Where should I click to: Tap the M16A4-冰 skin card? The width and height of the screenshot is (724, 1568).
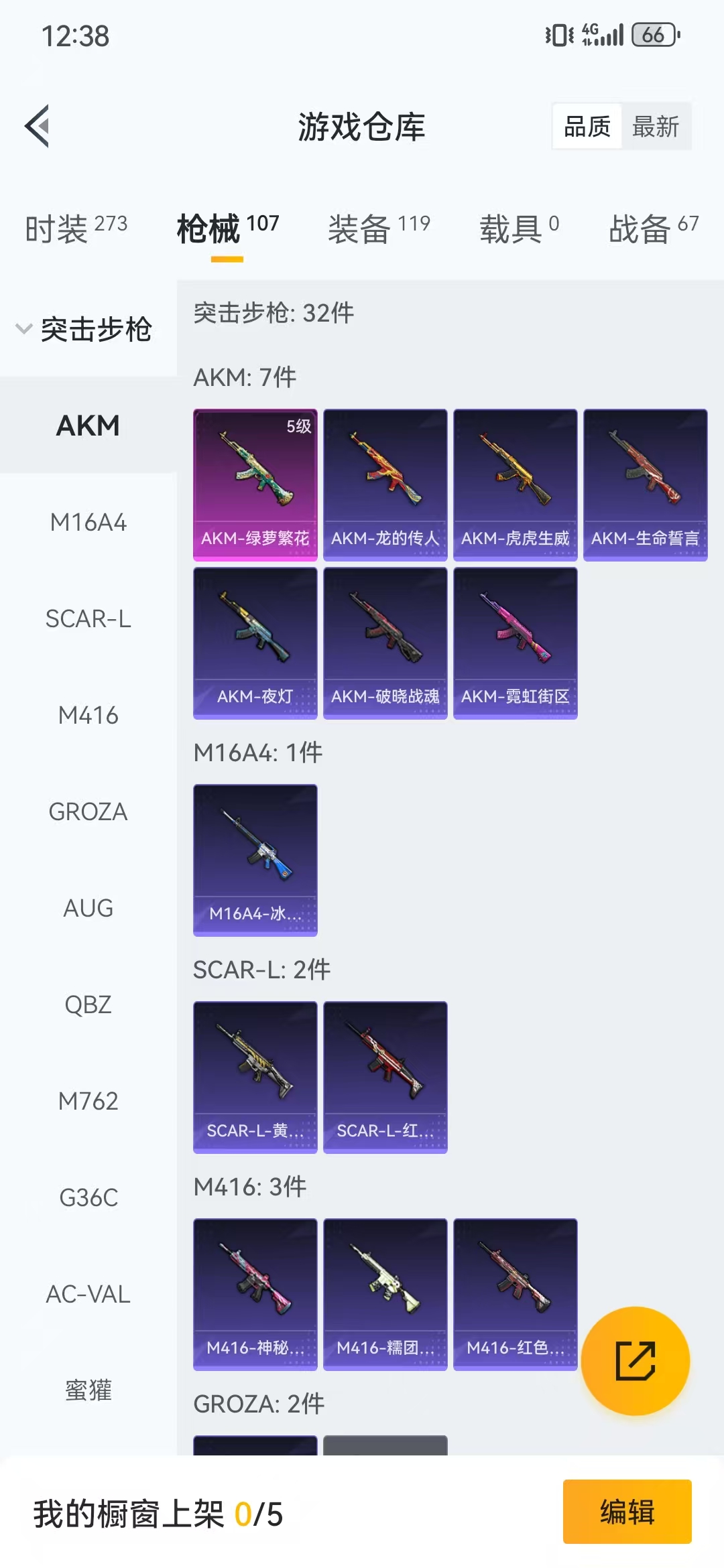(255, 860)
